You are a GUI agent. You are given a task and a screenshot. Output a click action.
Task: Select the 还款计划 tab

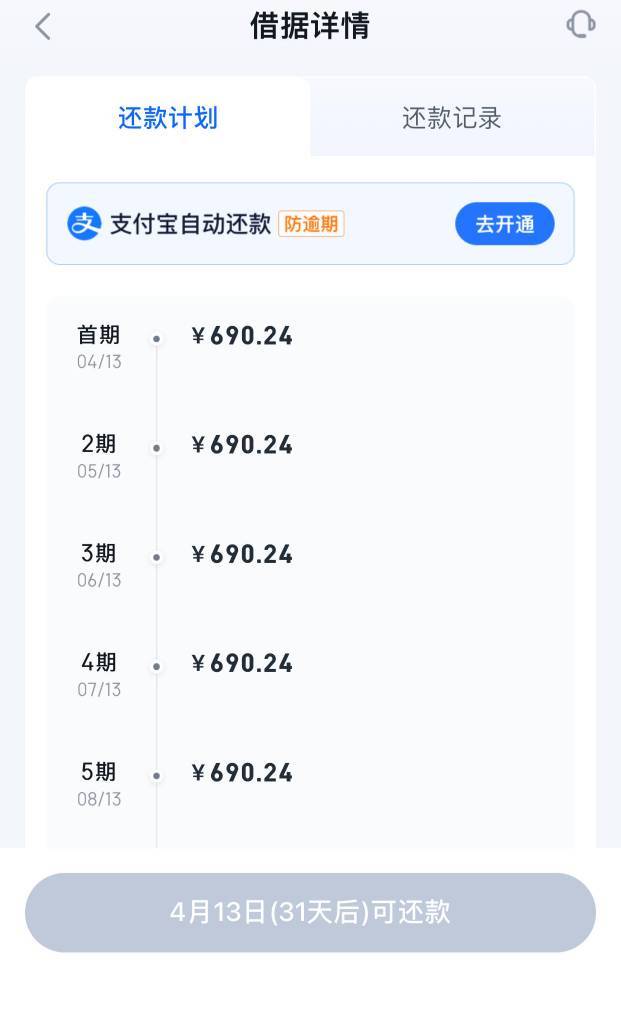[x=168, y=118]
